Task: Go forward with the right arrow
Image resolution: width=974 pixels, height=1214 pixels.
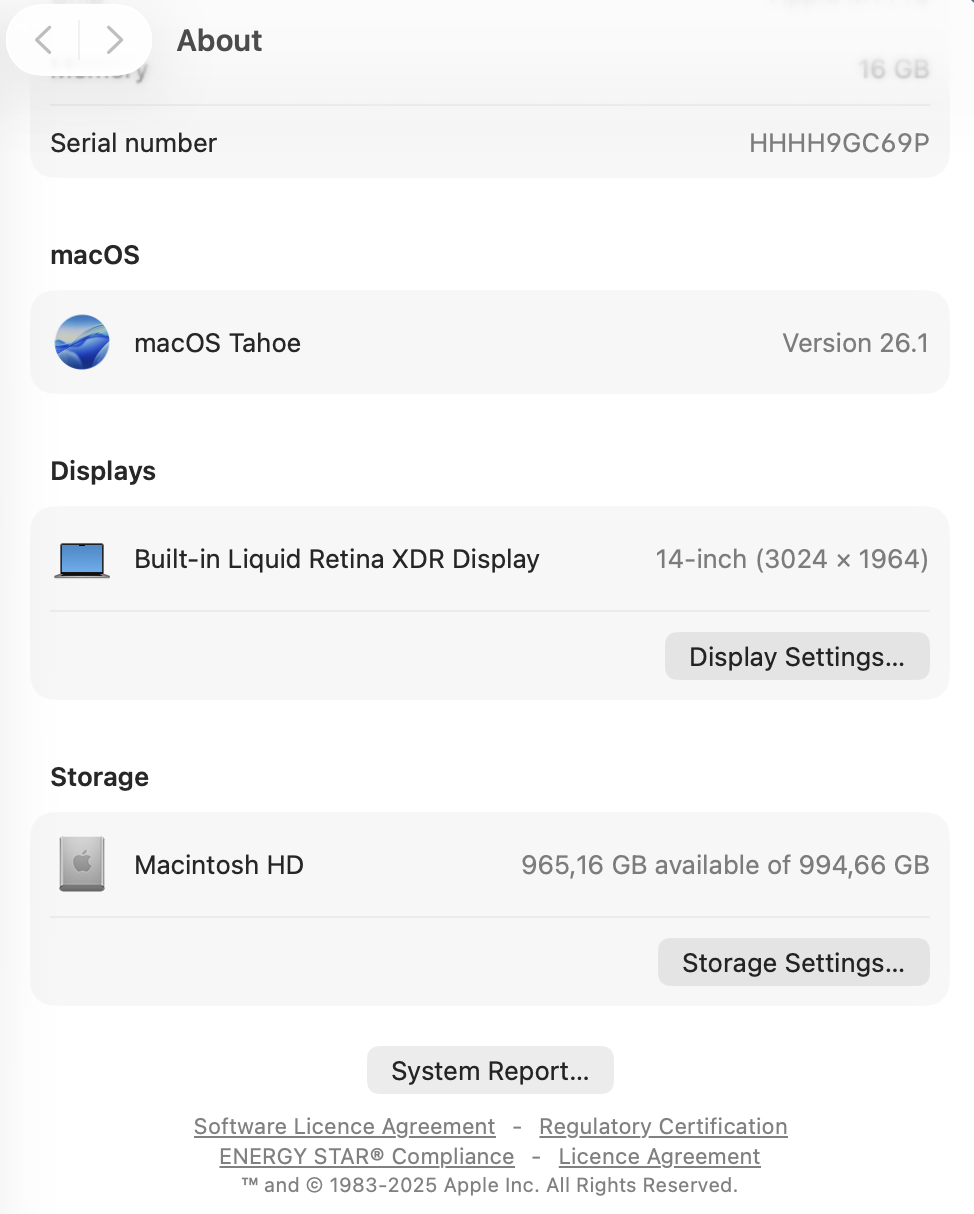Action: point(114,40)
